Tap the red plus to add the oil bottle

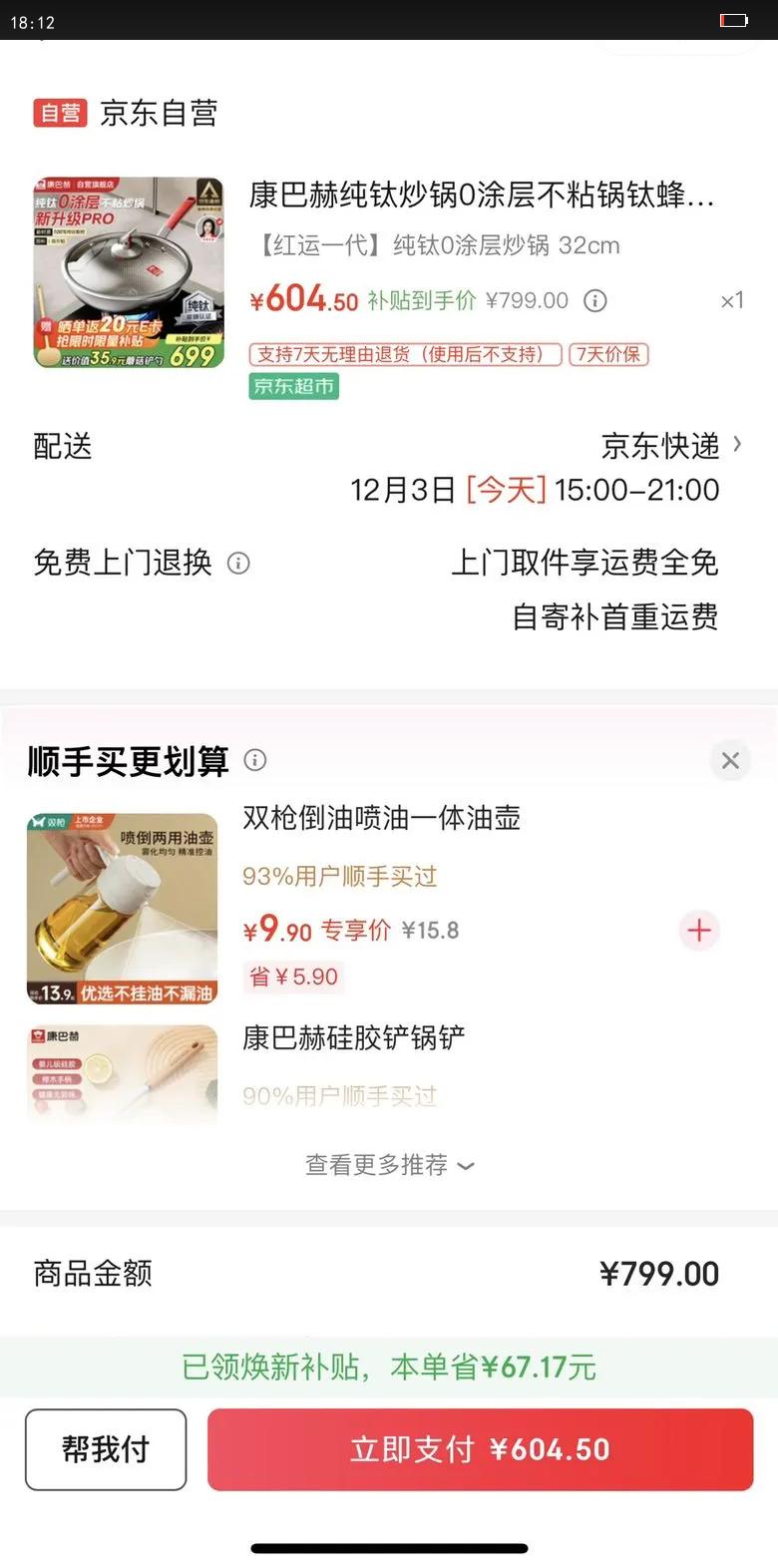click(x=699, y=930)
